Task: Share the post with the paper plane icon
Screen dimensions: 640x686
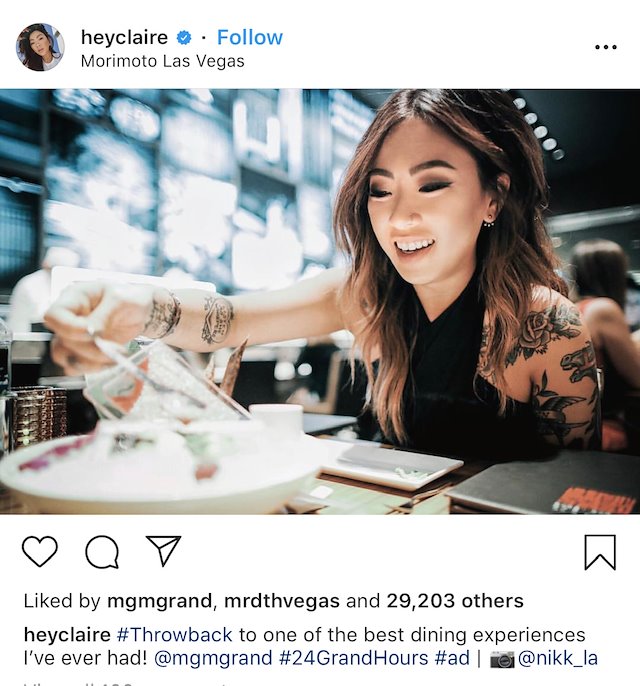Action: 163,550
